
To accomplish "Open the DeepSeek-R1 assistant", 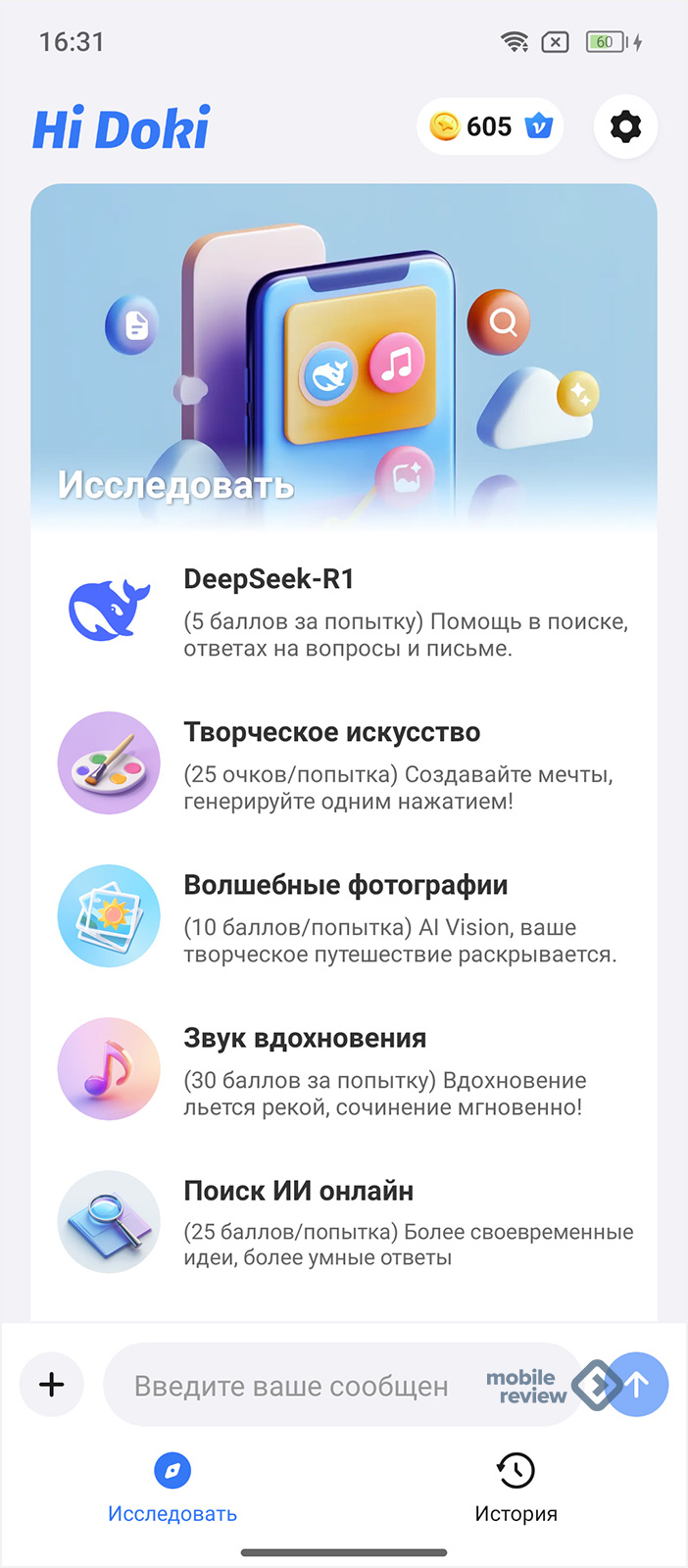I will (x=344, y=612).
